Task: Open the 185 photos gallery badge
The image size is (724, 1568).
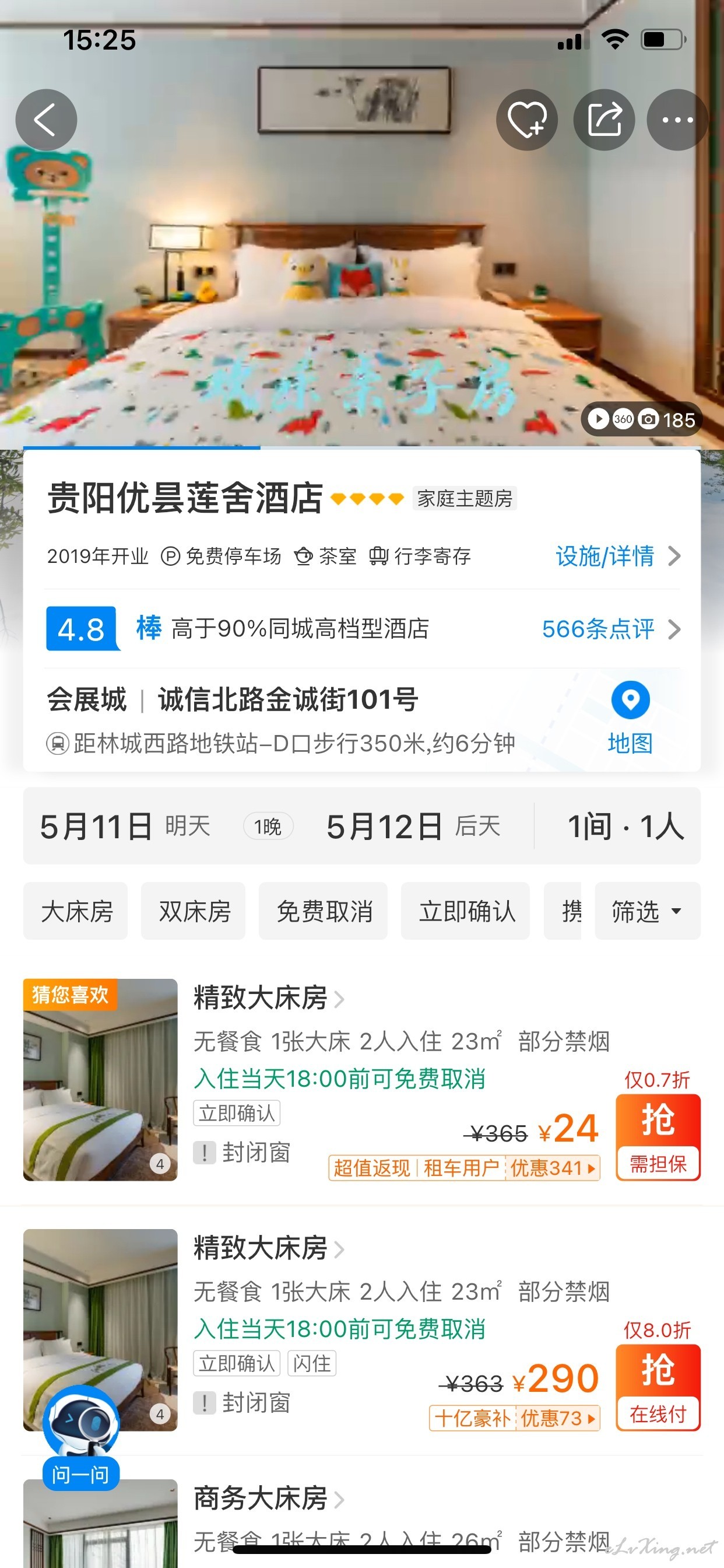Action: pyautogui.click(x=642, y=419)
